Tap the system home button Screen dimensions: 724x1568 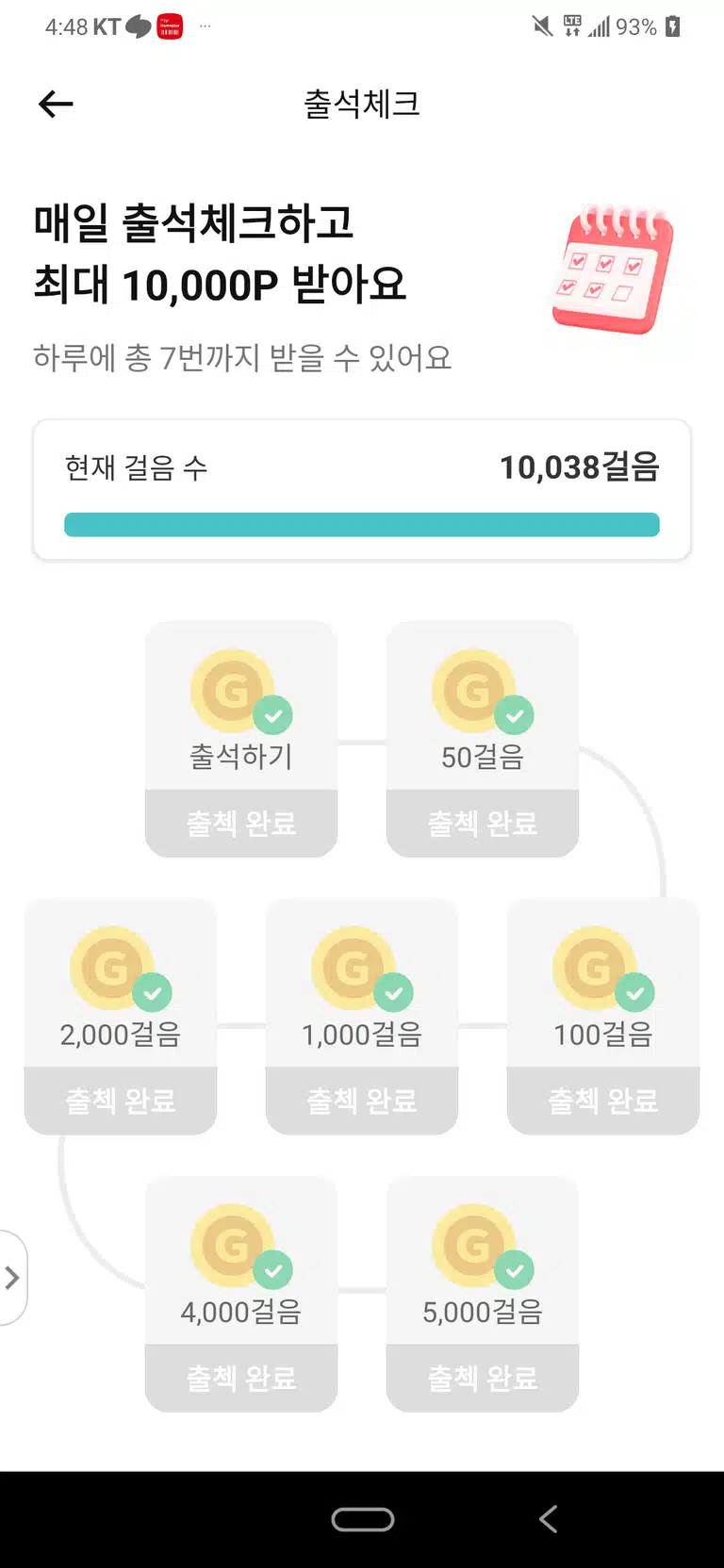pyautogui.click(x=362, y=1519)
